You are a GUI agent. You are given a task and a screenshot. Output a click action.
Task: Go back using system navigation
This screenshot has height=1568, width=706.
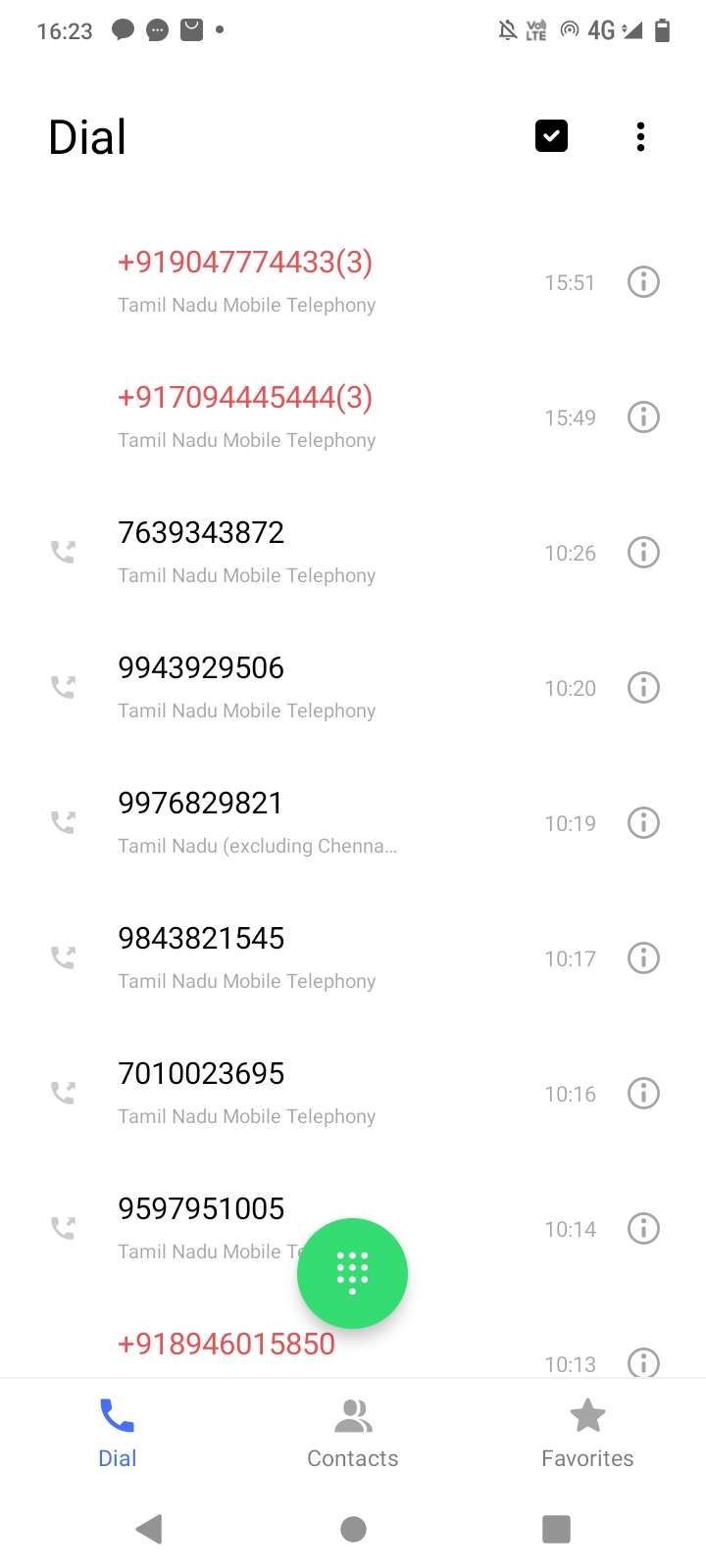point(149,1529)
